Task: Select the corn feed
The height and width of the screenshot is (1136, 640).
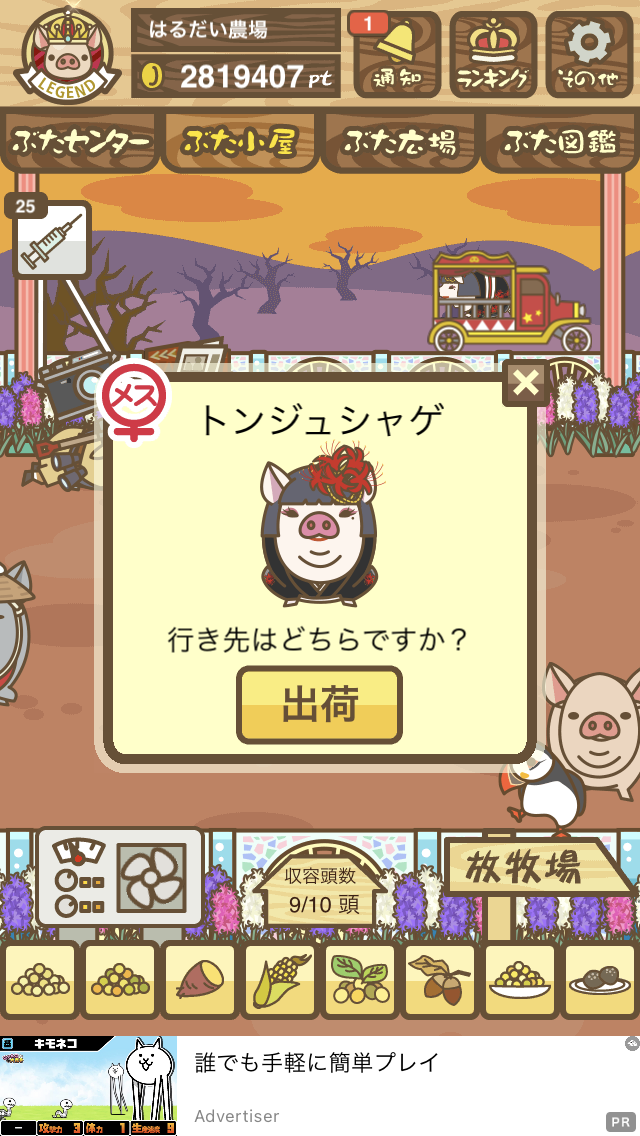Action: pyautogui.click(x=280, y=980)
